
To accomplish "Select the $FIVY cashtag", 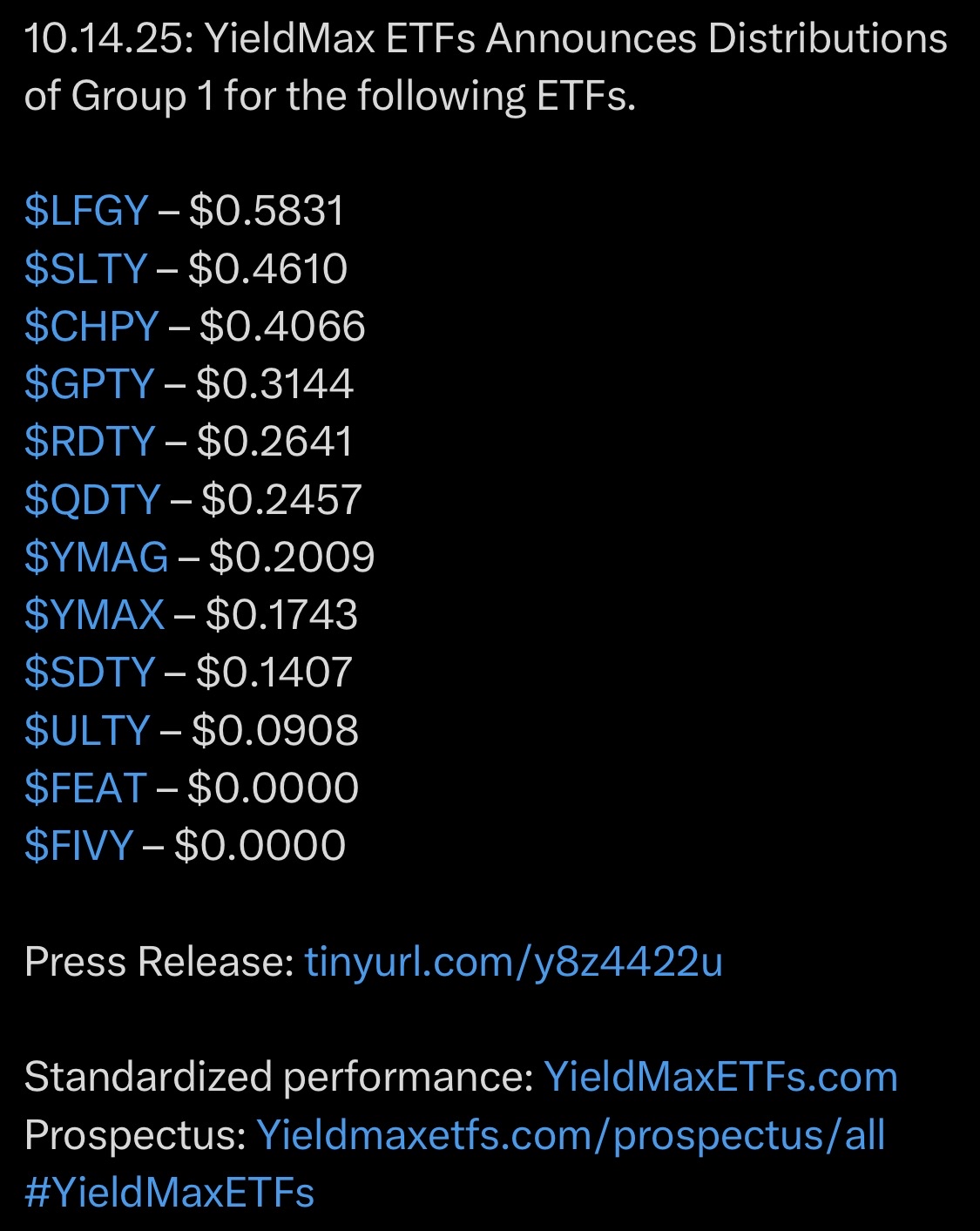I will [78, 846].
